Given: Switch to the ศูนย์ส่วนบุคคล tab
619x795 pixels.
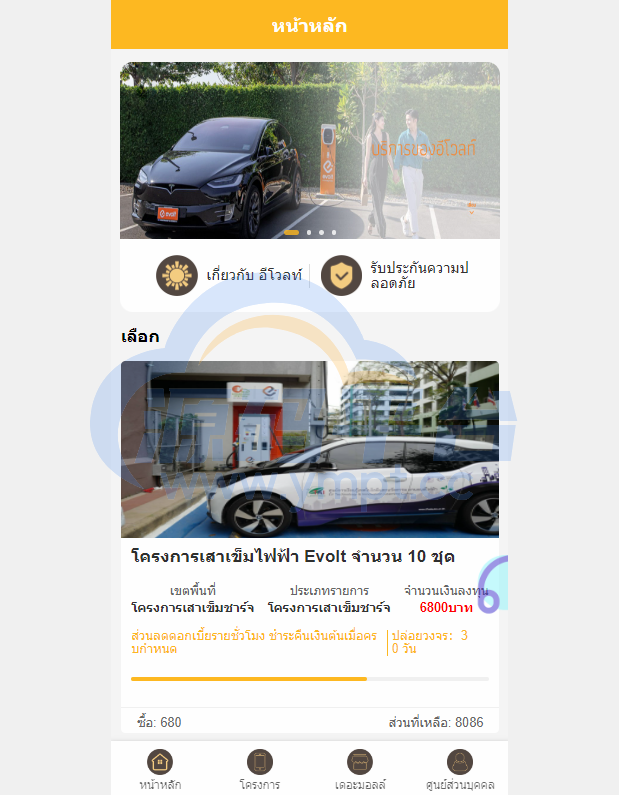Looking at the screenshot, I should point(459,769).
